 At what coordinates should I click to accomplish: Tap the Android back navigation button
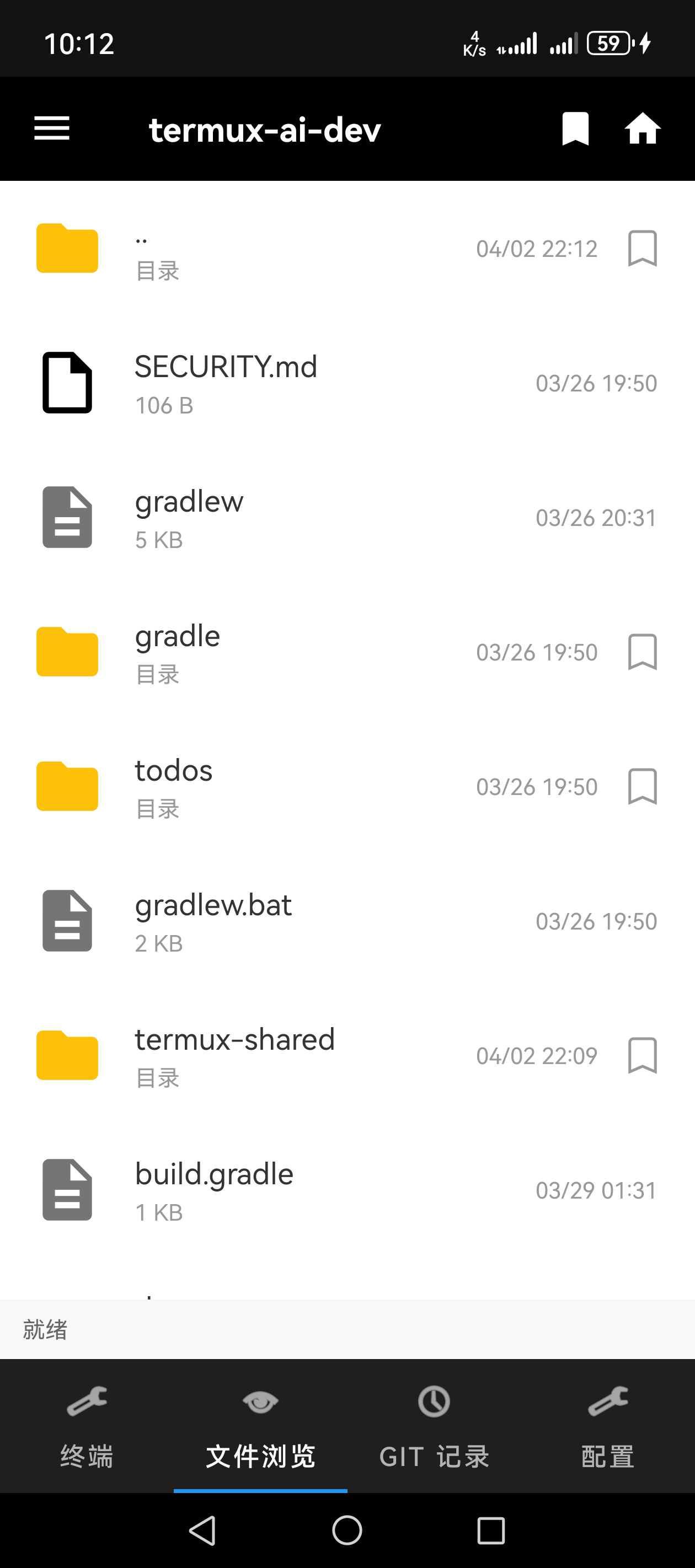tap(203, 1532)
